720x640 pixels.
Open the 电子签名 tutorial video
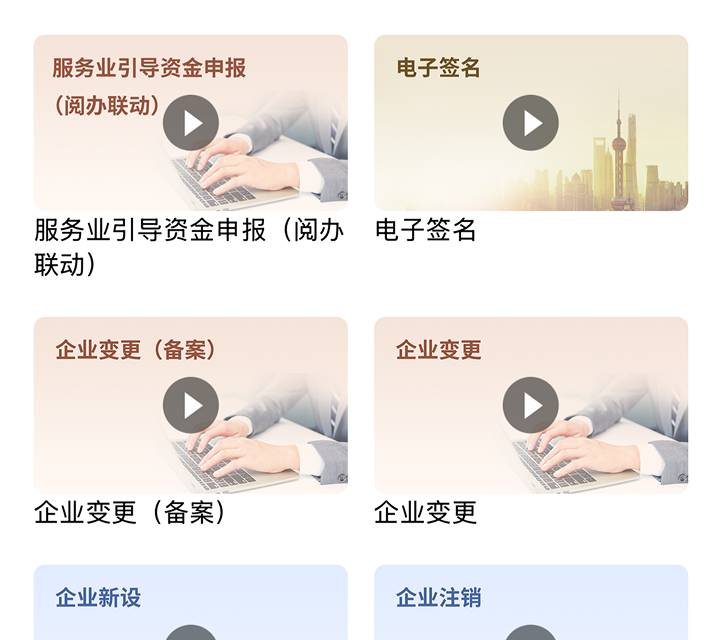coord(531,123)
